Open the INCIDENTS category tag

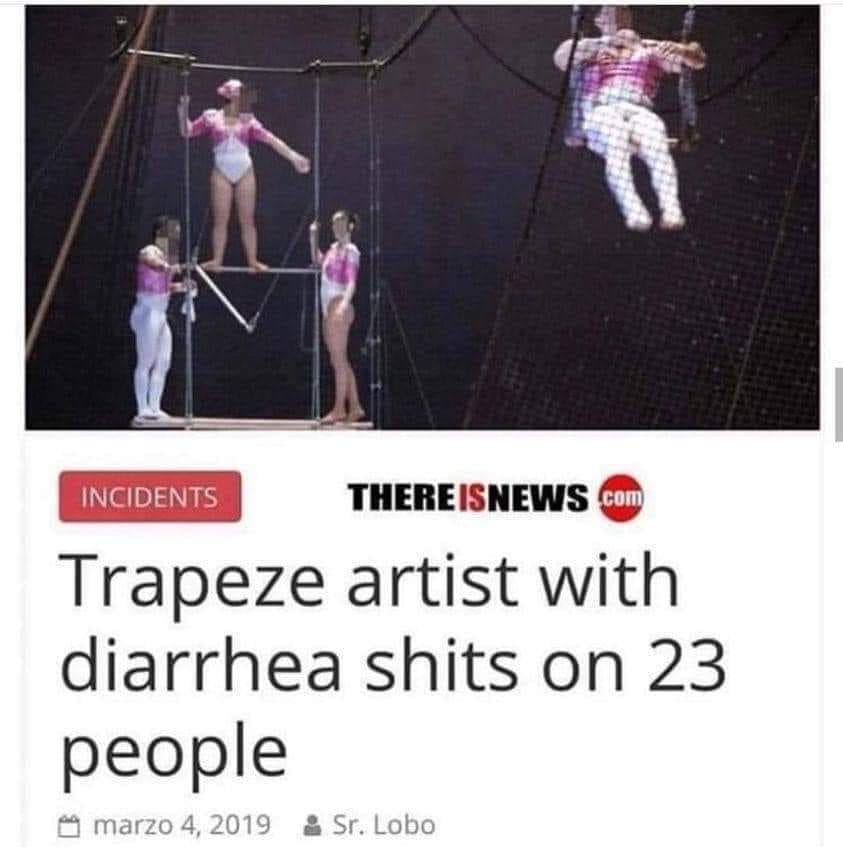149,496
